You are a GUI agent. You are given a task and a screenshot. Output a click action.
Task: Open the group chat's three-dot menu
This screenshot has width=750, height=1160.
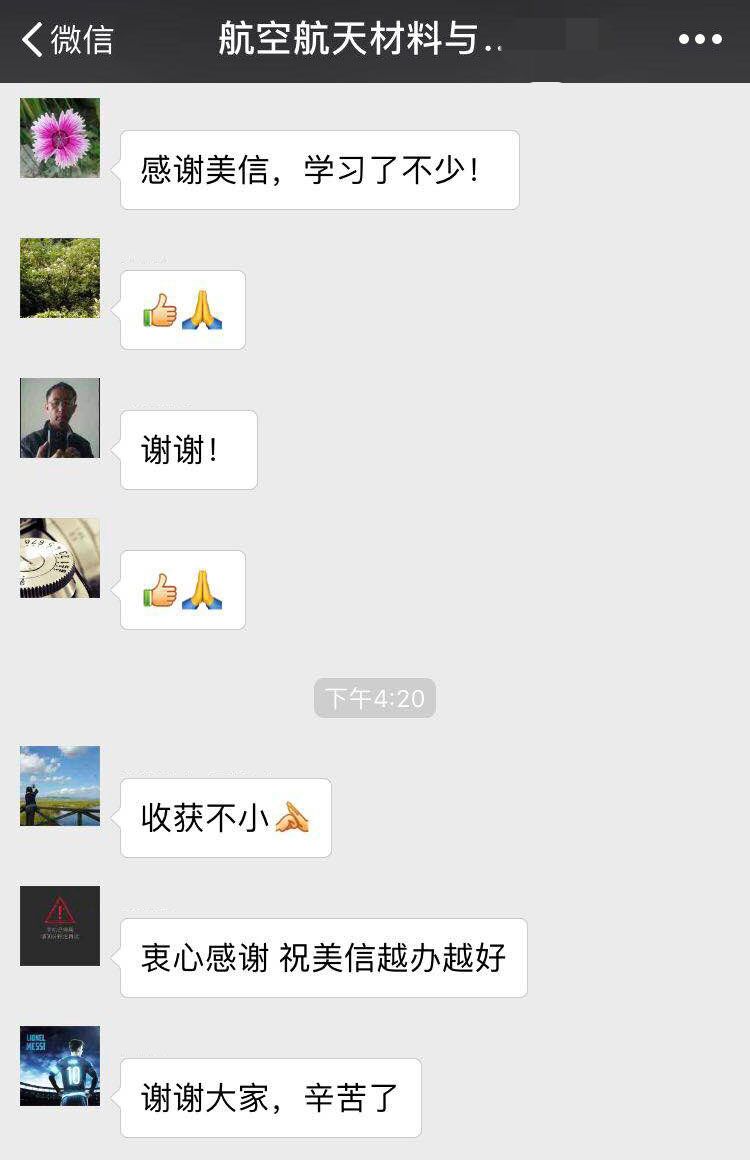pyautogui.click(x=699, y=40)
